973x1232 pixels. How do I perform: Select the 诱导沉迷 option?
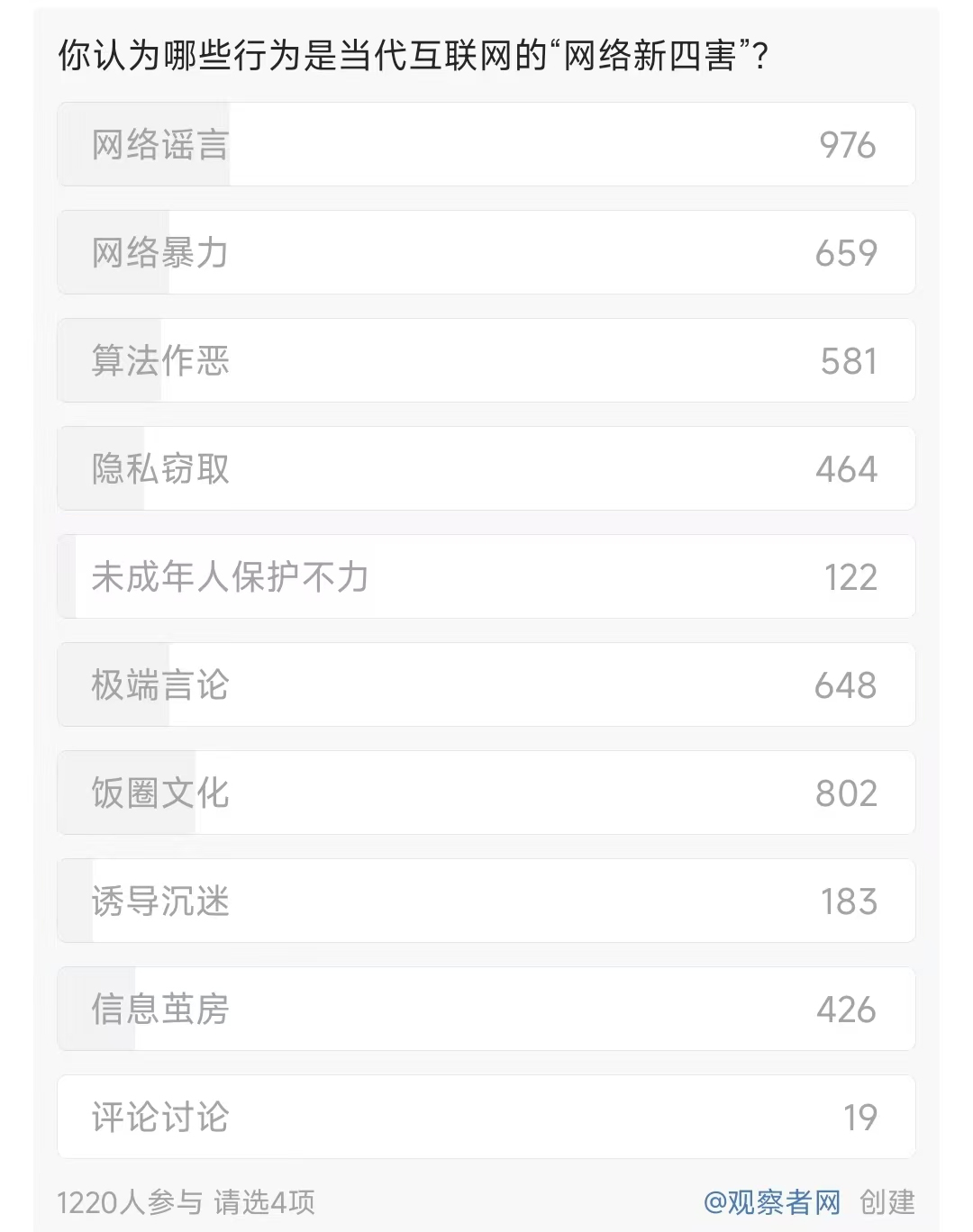click(486, 901)
